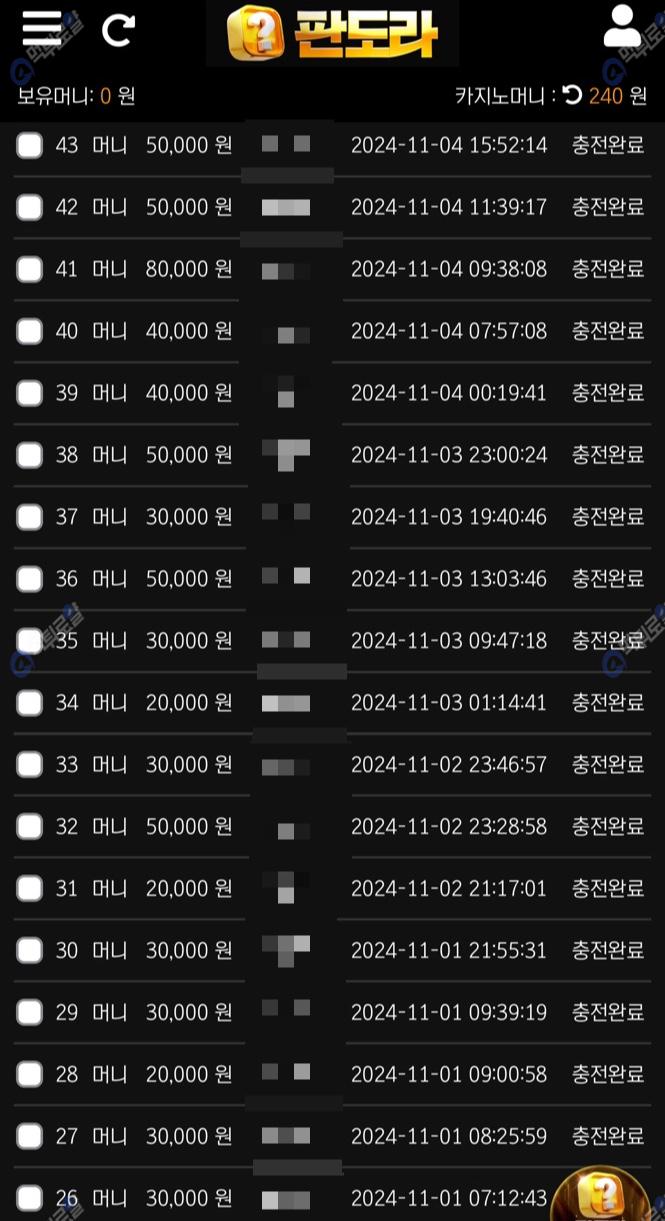
Task: Mark entry 32 checkbox
Action: click(x=30, y=827)
